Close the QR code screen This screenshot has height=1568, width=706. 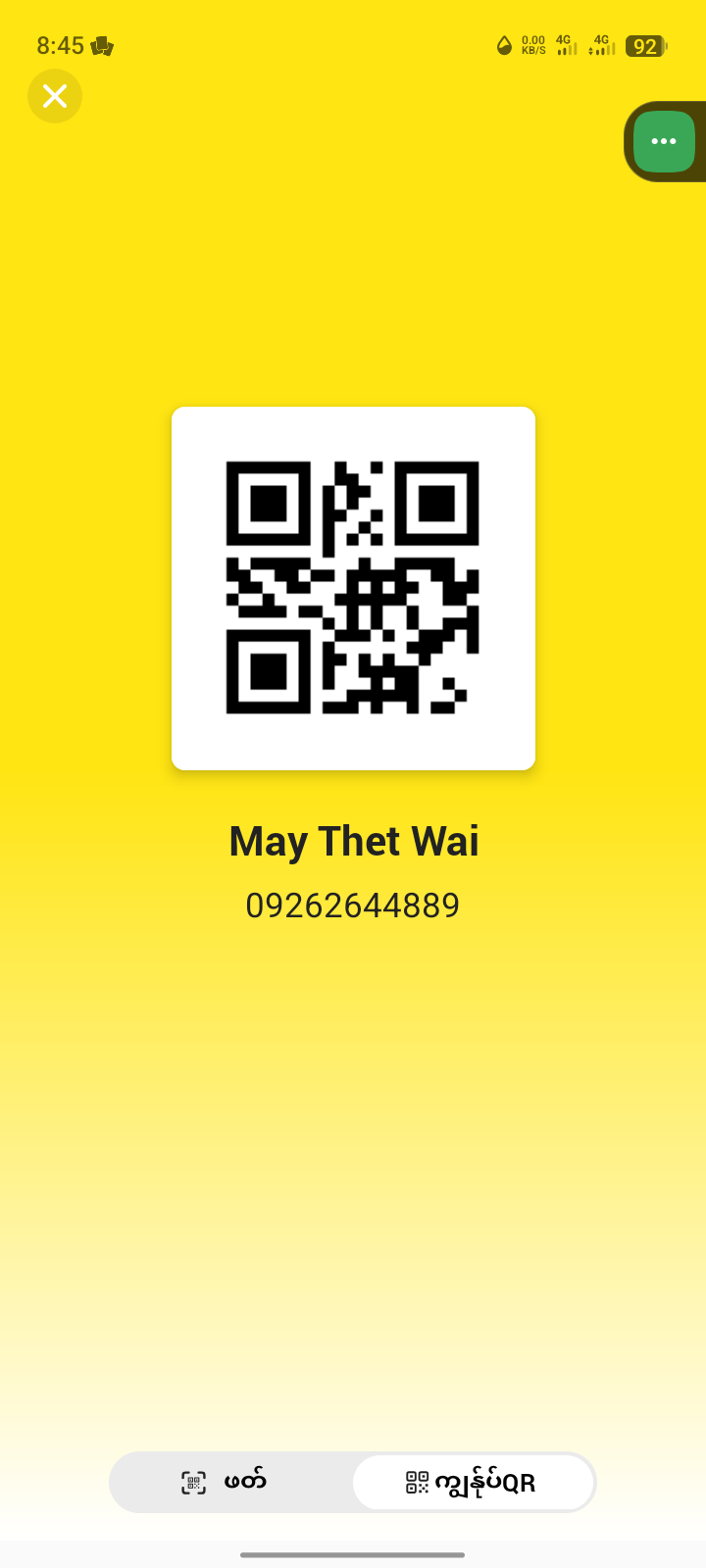pos(55,96)
